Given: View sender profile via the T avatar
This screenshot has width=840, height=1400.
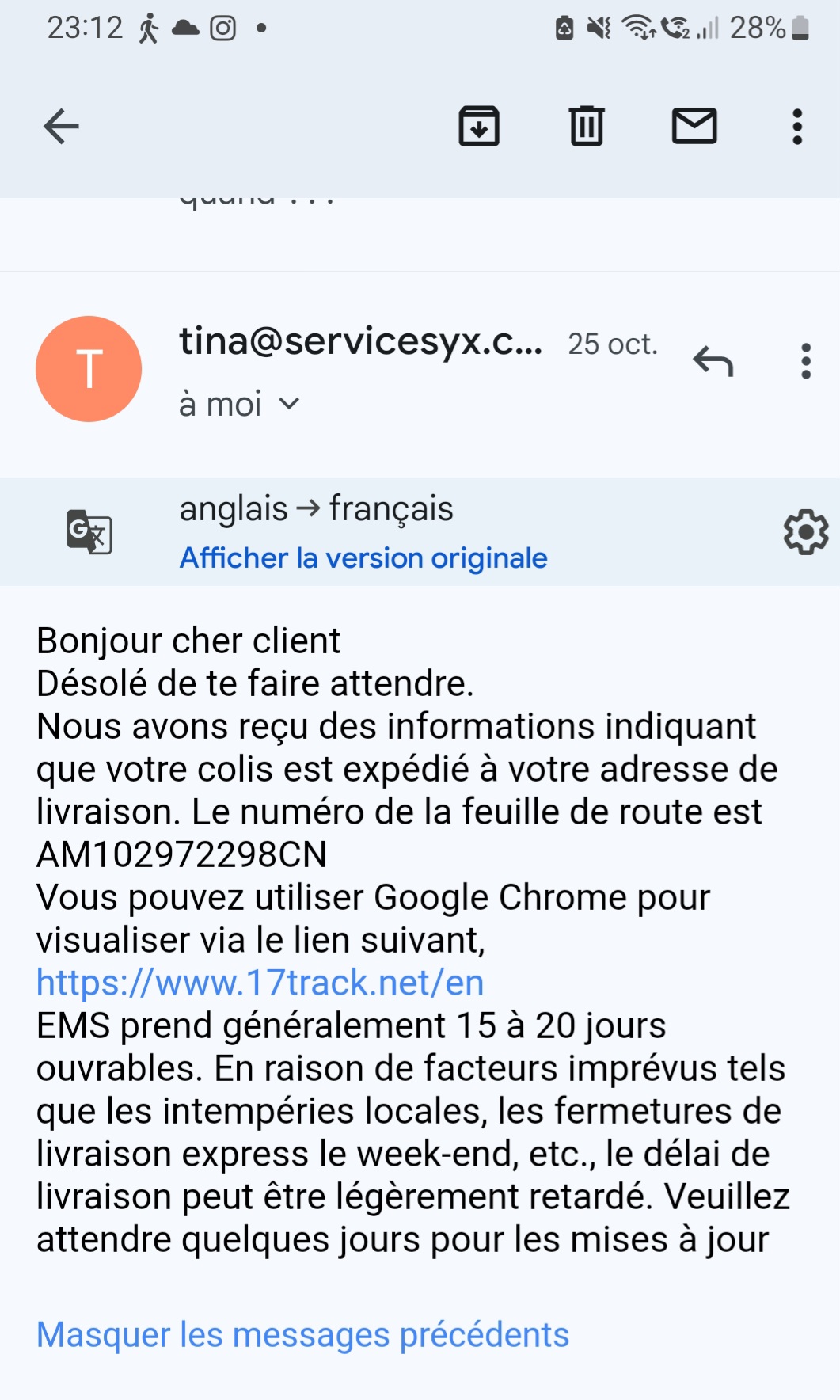Looking at the screenshot, I should [x=89, y=369].
